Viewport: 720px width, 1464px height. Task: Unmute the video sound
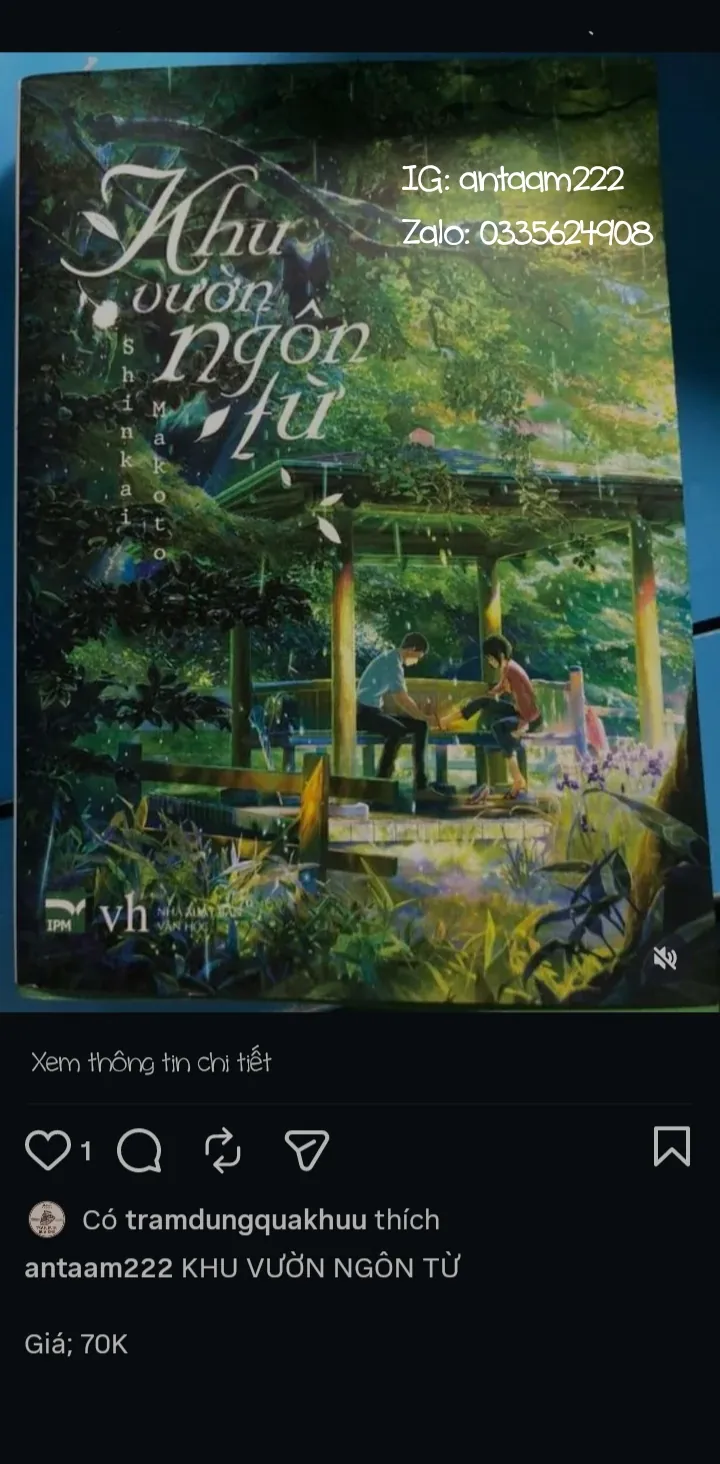click(665, 959)
